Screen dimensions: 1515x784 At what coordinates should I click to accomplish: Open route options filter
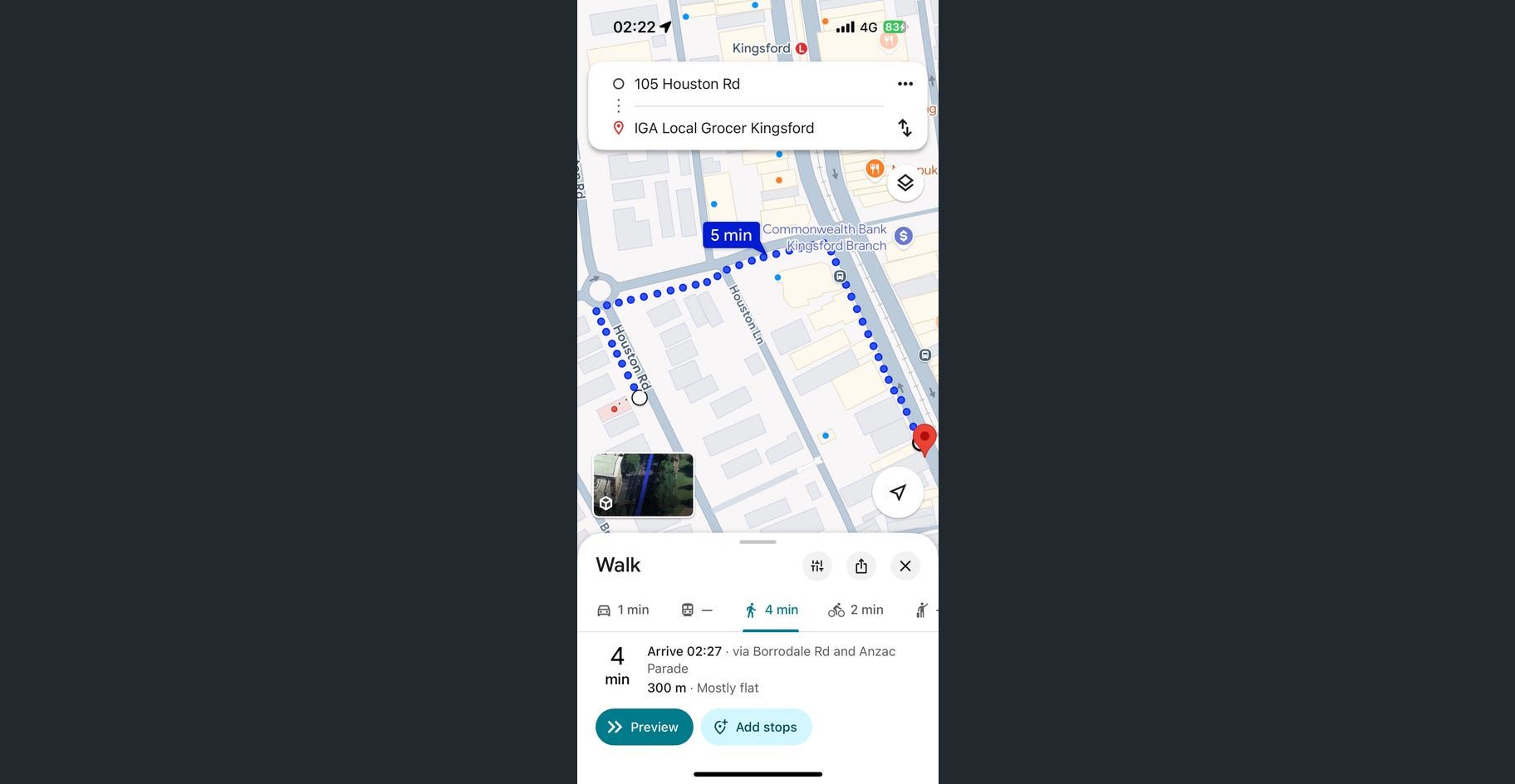817,566
